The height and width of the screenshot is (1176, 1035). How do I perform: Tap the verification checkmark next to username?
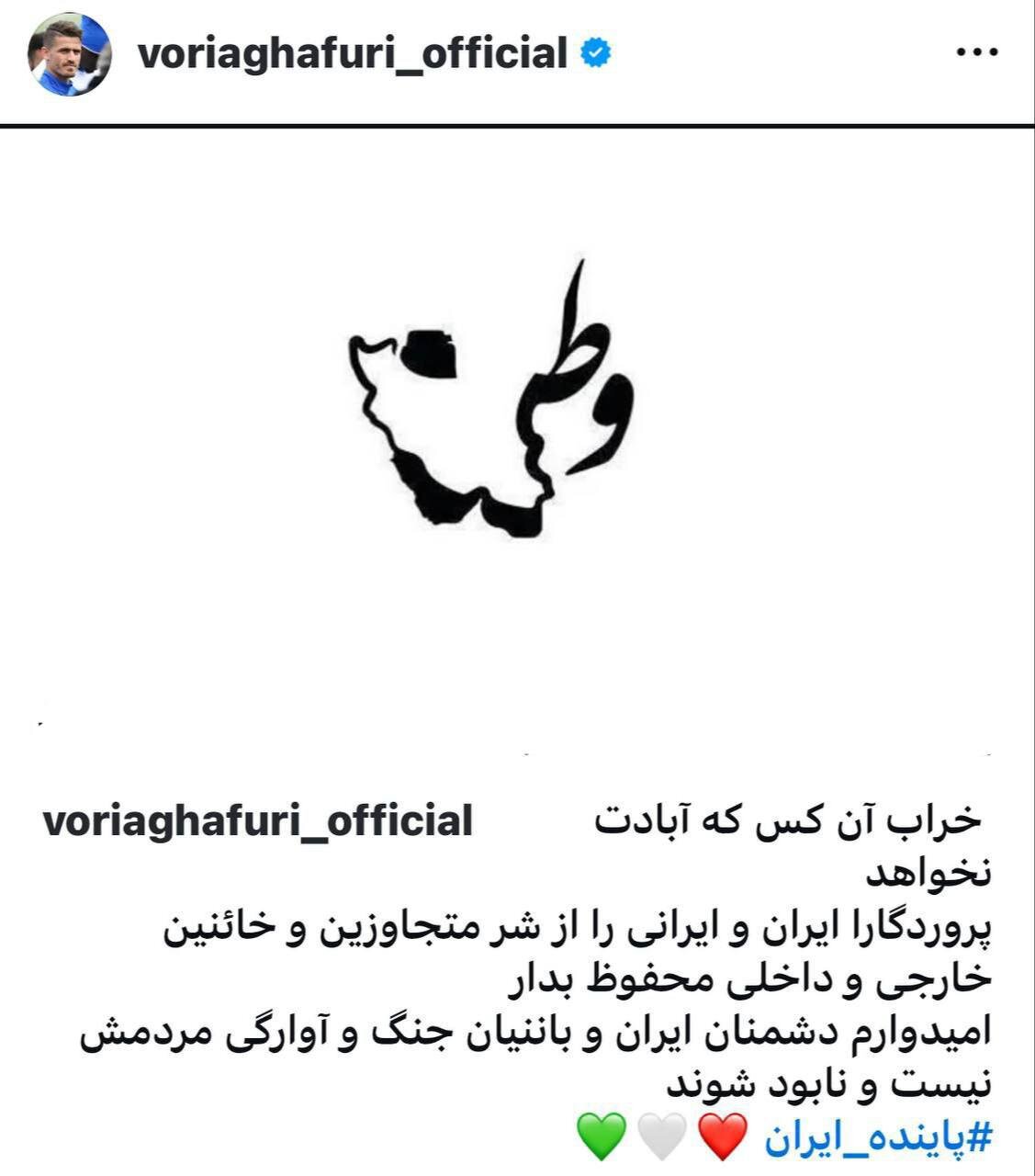click(x=597, y=52)
